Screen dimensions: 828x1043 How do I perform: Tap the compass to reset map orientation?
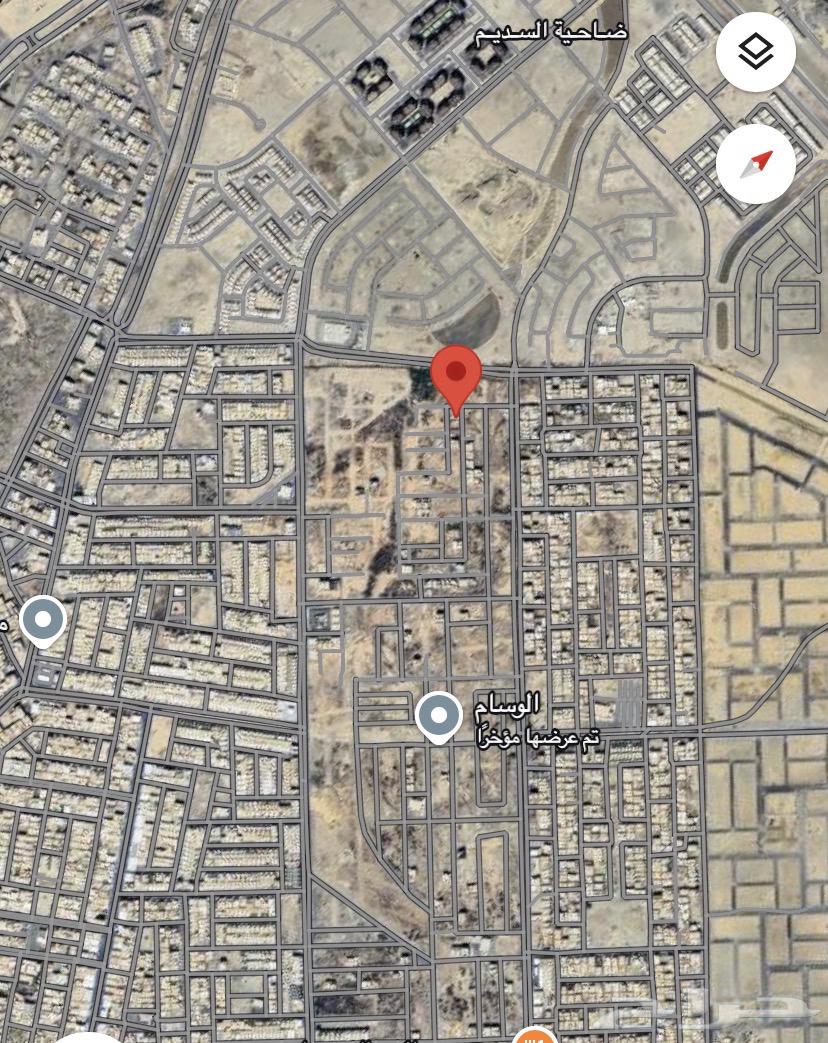click(756, 163)
